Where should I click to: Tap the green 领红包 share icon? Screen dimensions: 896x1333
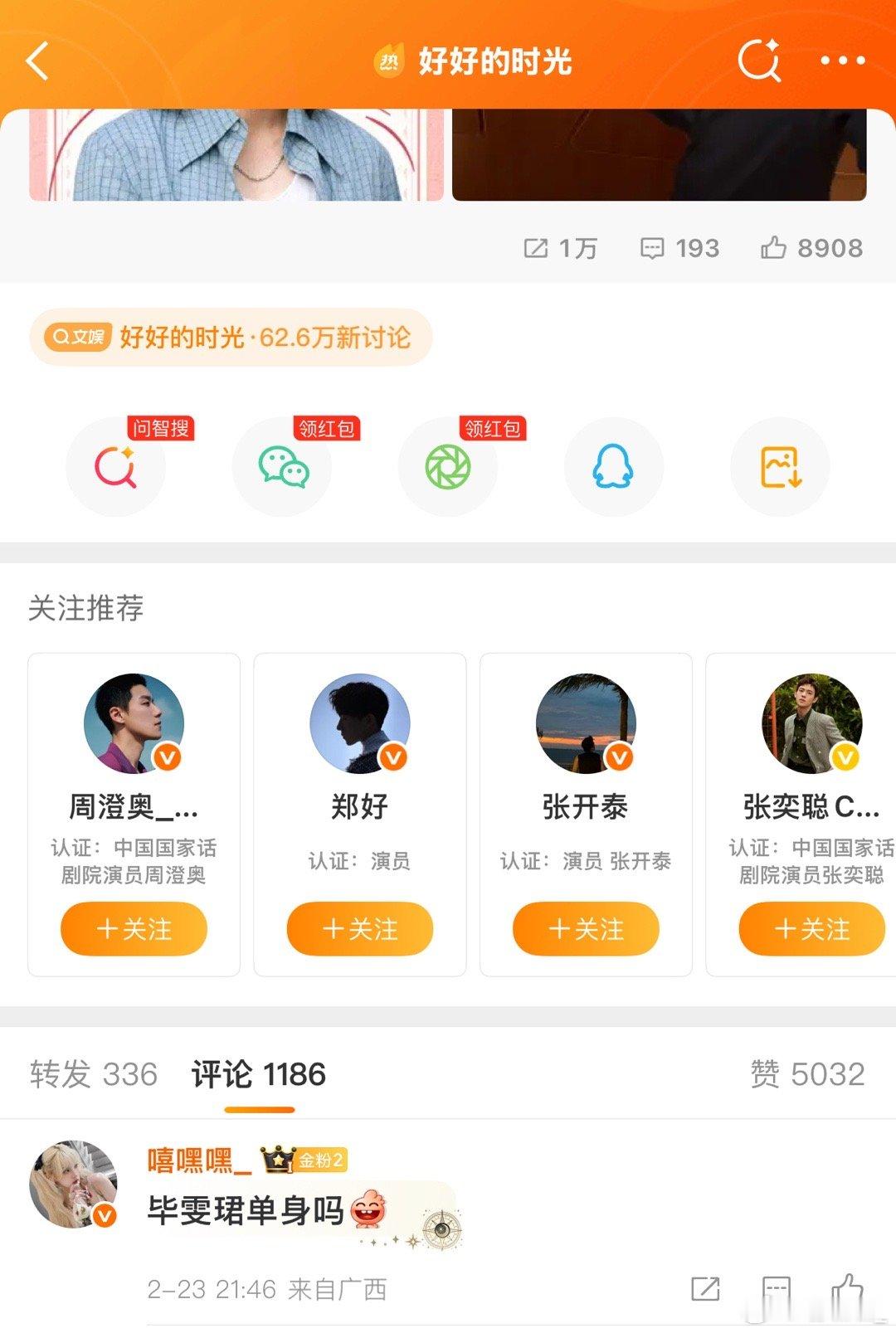(447, 467)
